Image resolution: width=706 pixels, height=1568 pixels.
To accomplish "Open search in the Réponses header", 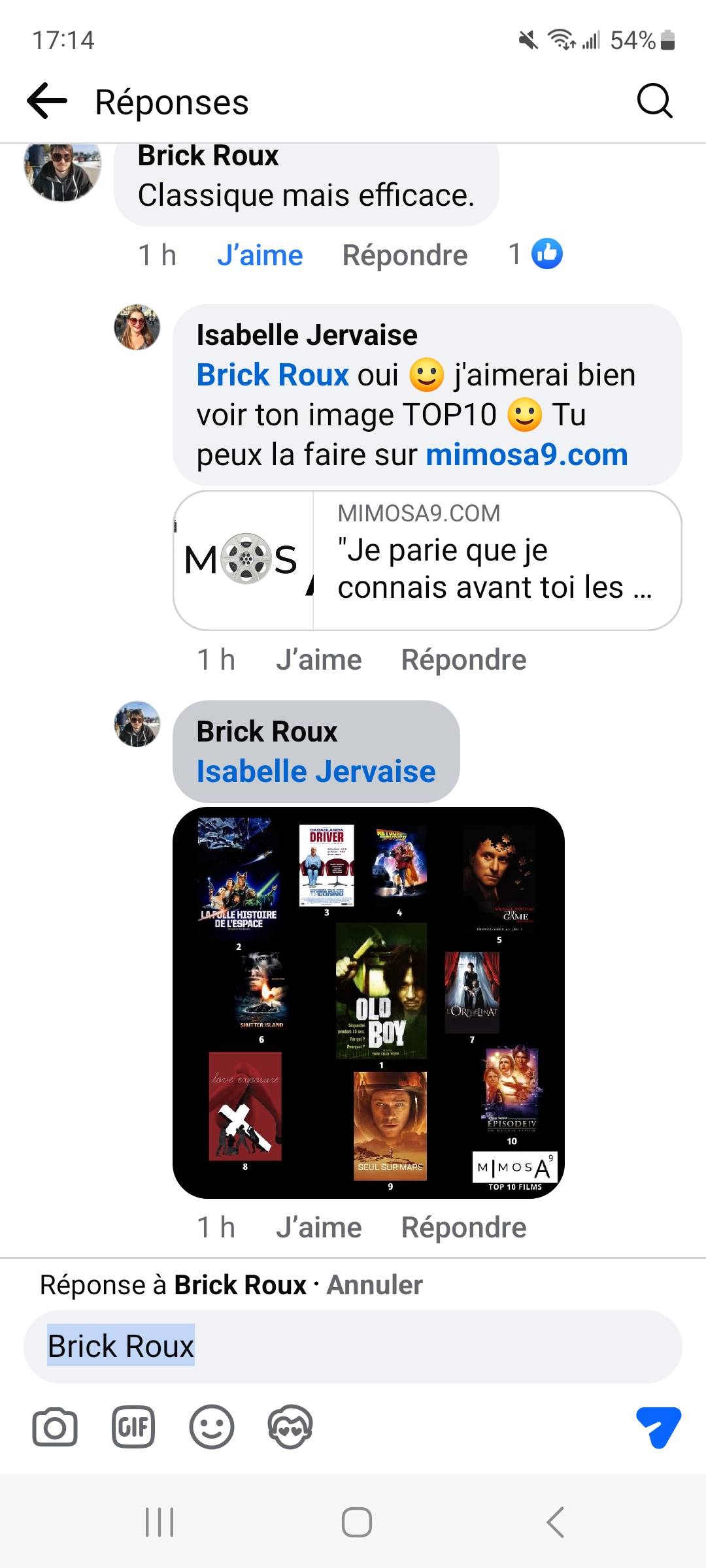I will click(654, 101).
